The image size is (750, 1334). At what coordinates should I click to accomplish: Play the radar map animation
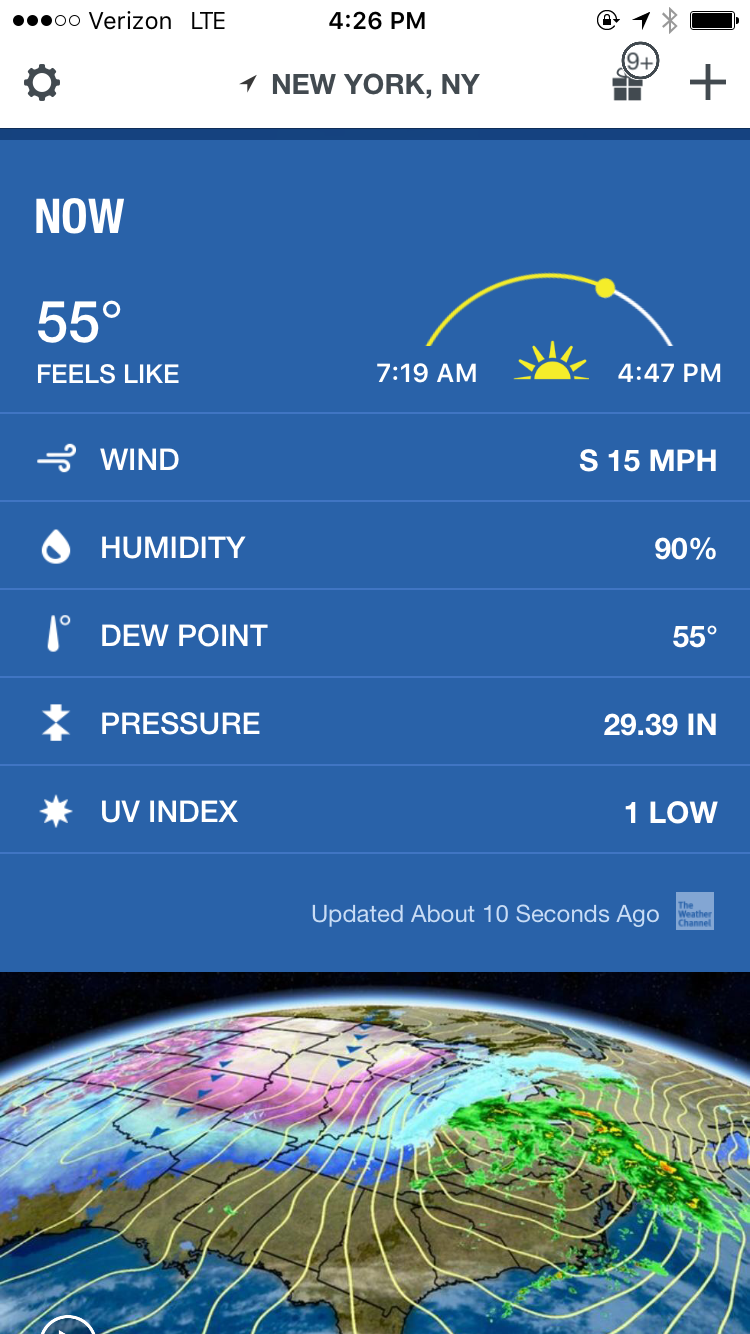coord(66,1326)
